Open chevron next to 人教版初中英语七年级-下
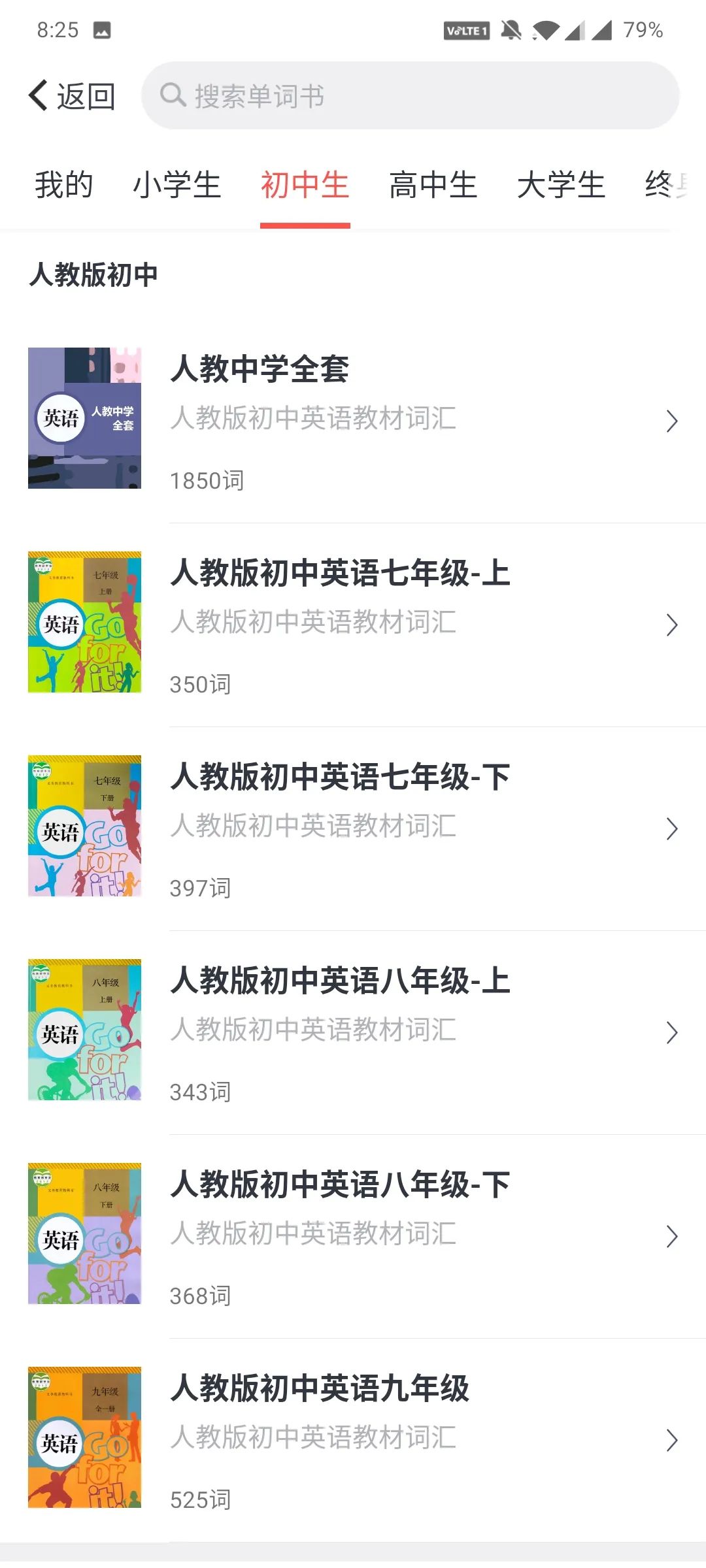This screenshot has width=706, height=1568. [x=672, y=828]
